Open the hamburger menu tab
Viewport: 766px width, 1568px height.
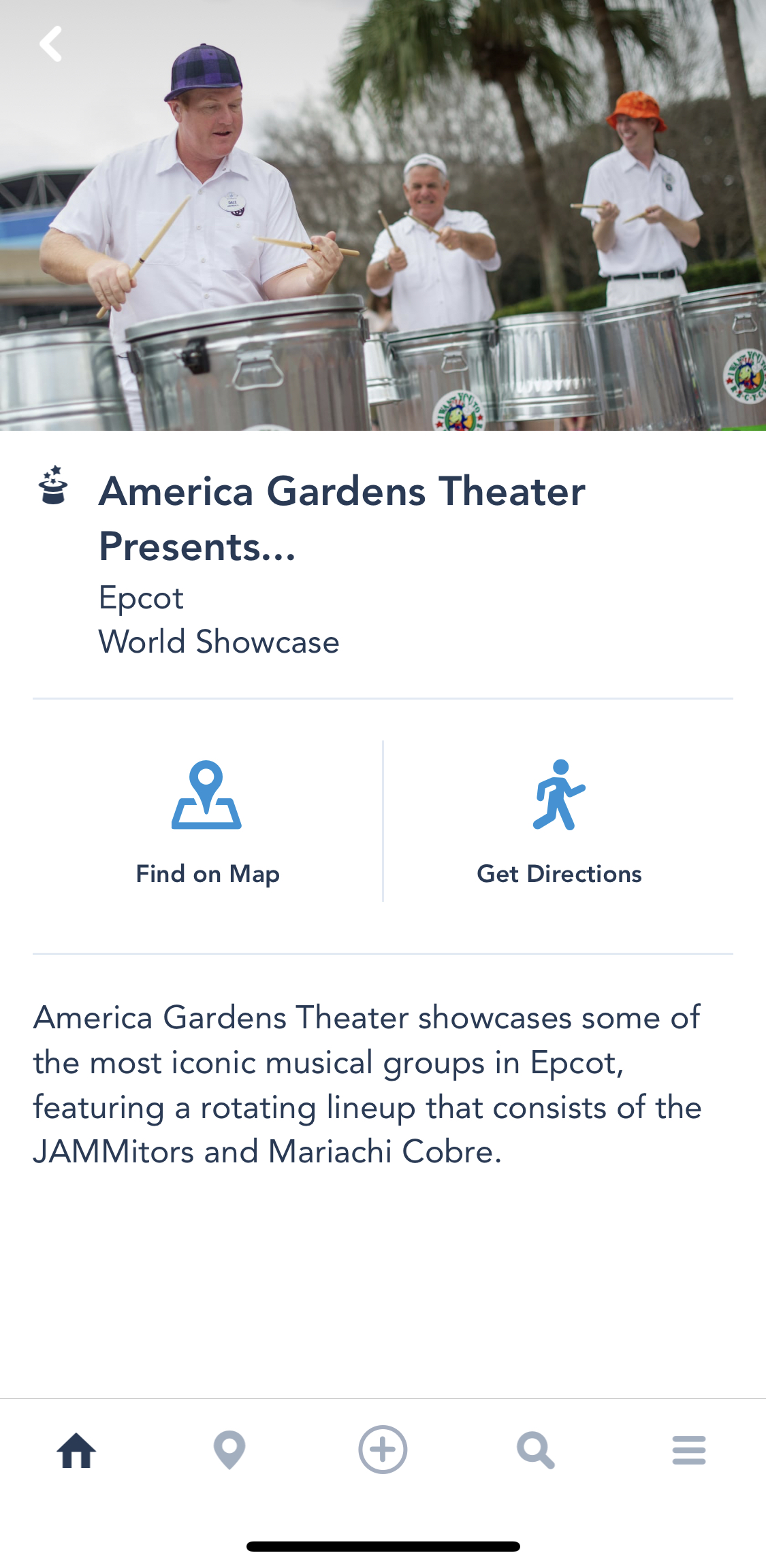pos(689,1450)
